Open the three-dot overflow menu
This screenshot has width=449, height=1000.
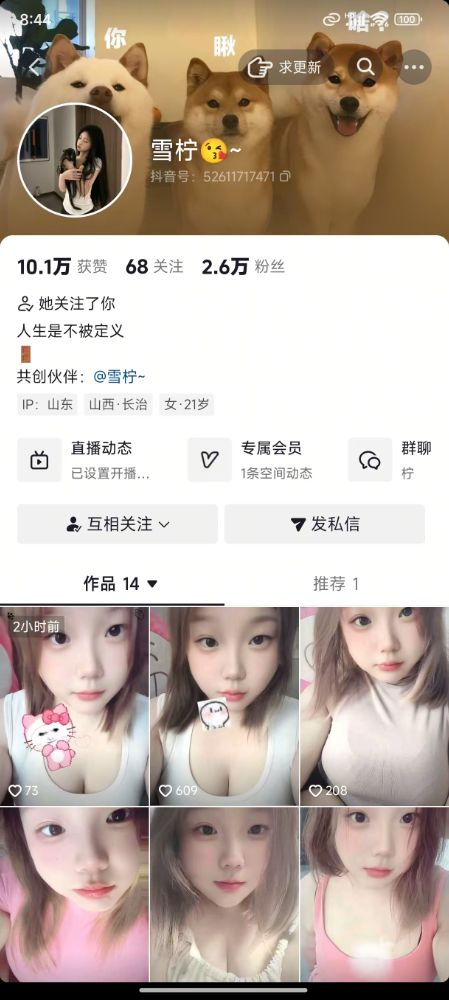click(414, 67)
